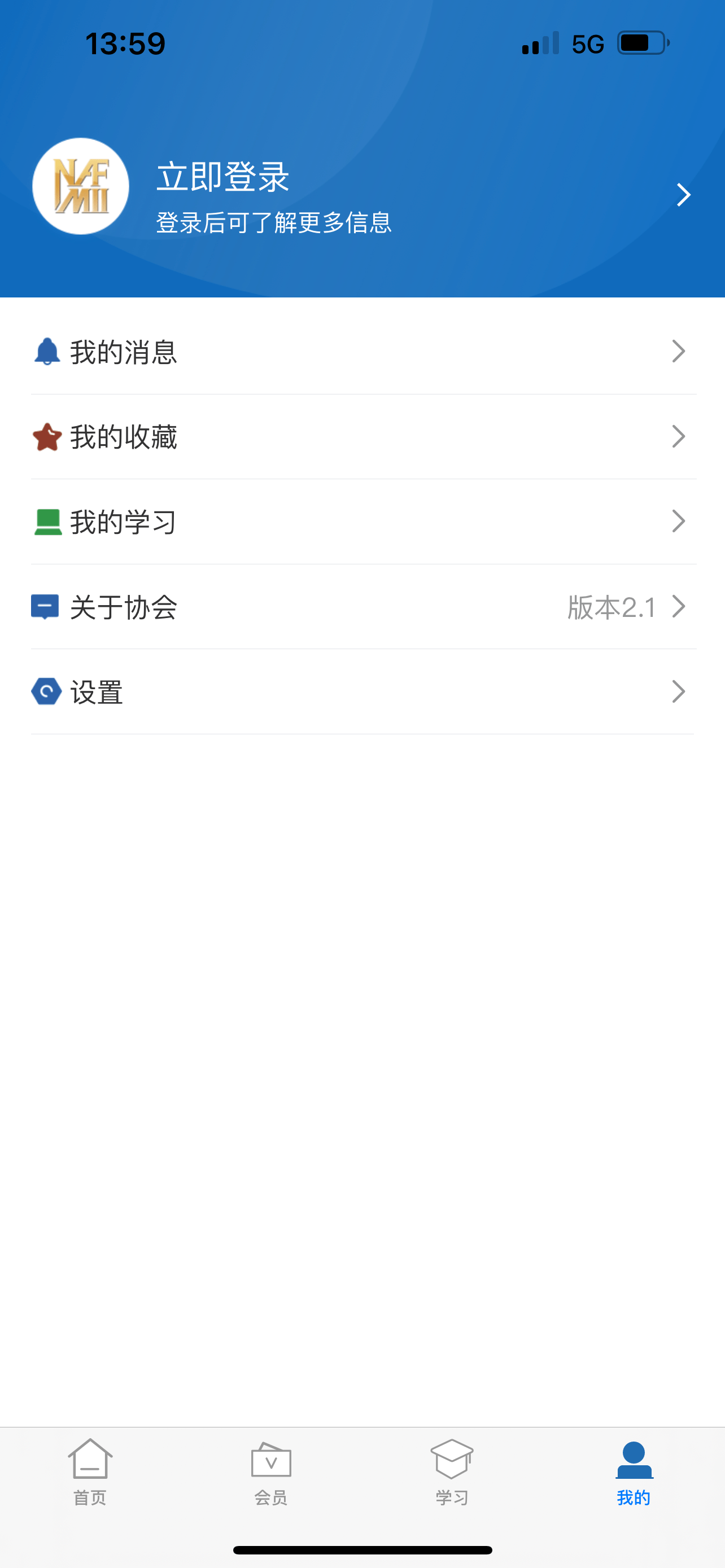Select the red star icon beside 我的收藏
Viewport: 725px width, 1568px height.
[46, 436]
